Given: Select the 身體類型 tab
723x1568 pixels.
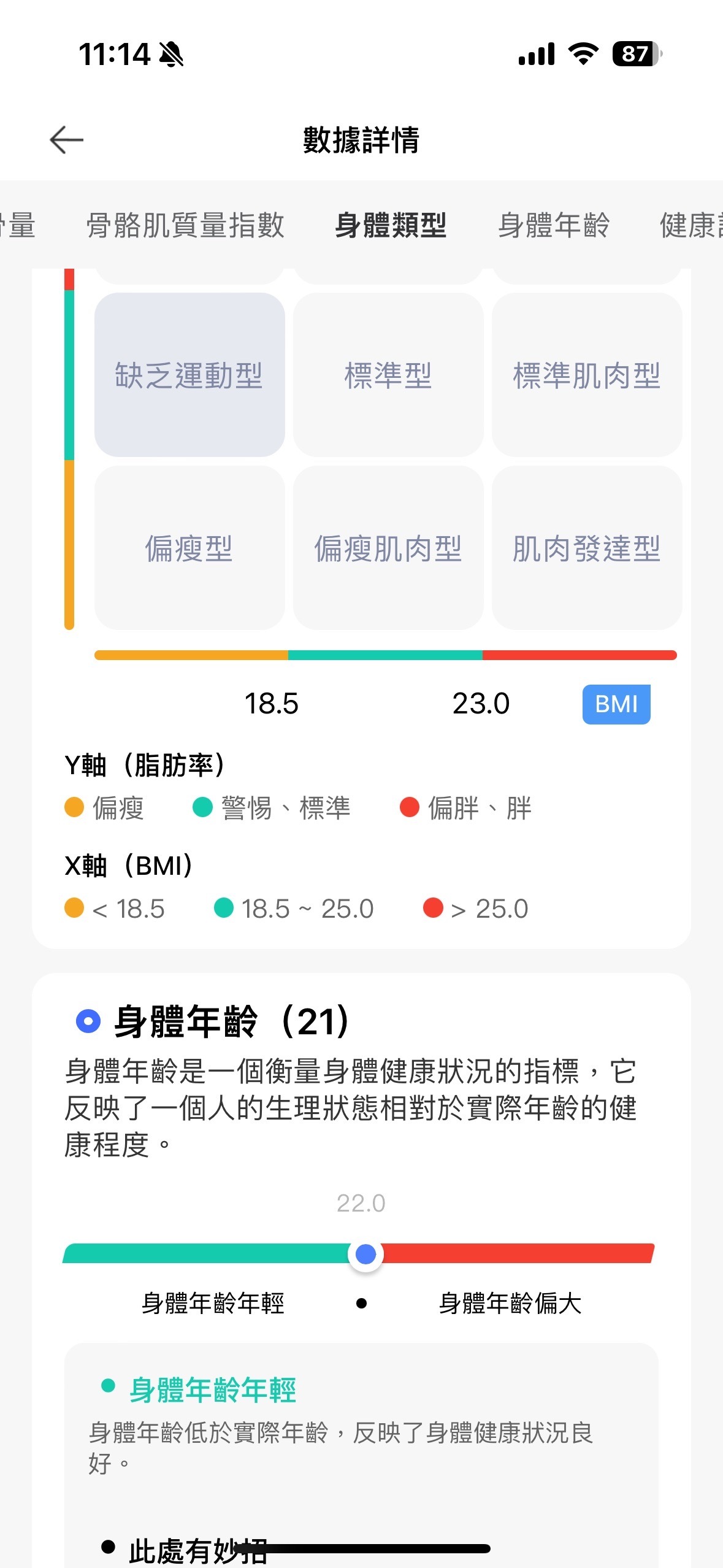Looking at the screenshot, I should point(391,225).
